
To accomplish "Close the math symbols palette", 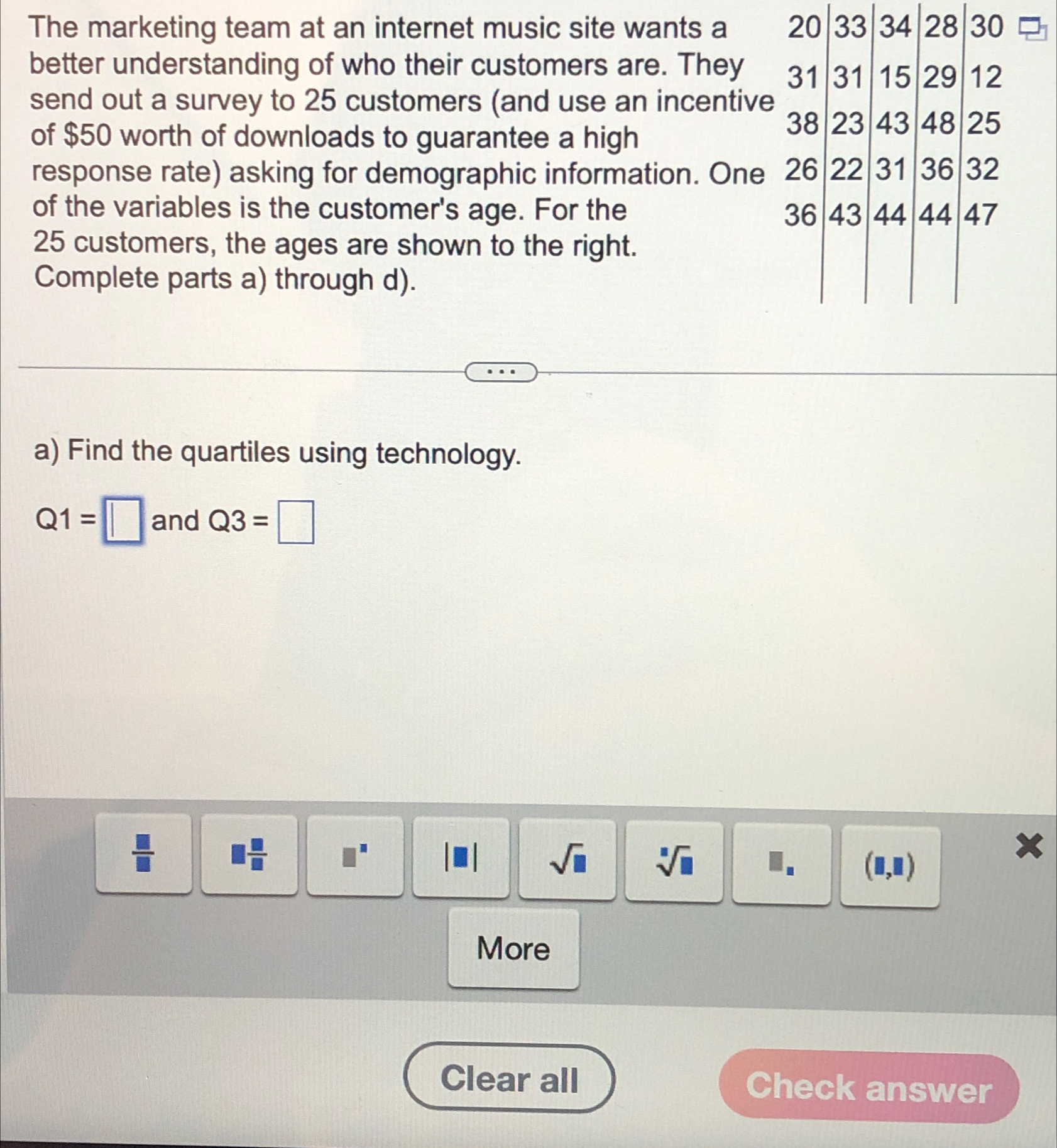I will [1028, 846].
